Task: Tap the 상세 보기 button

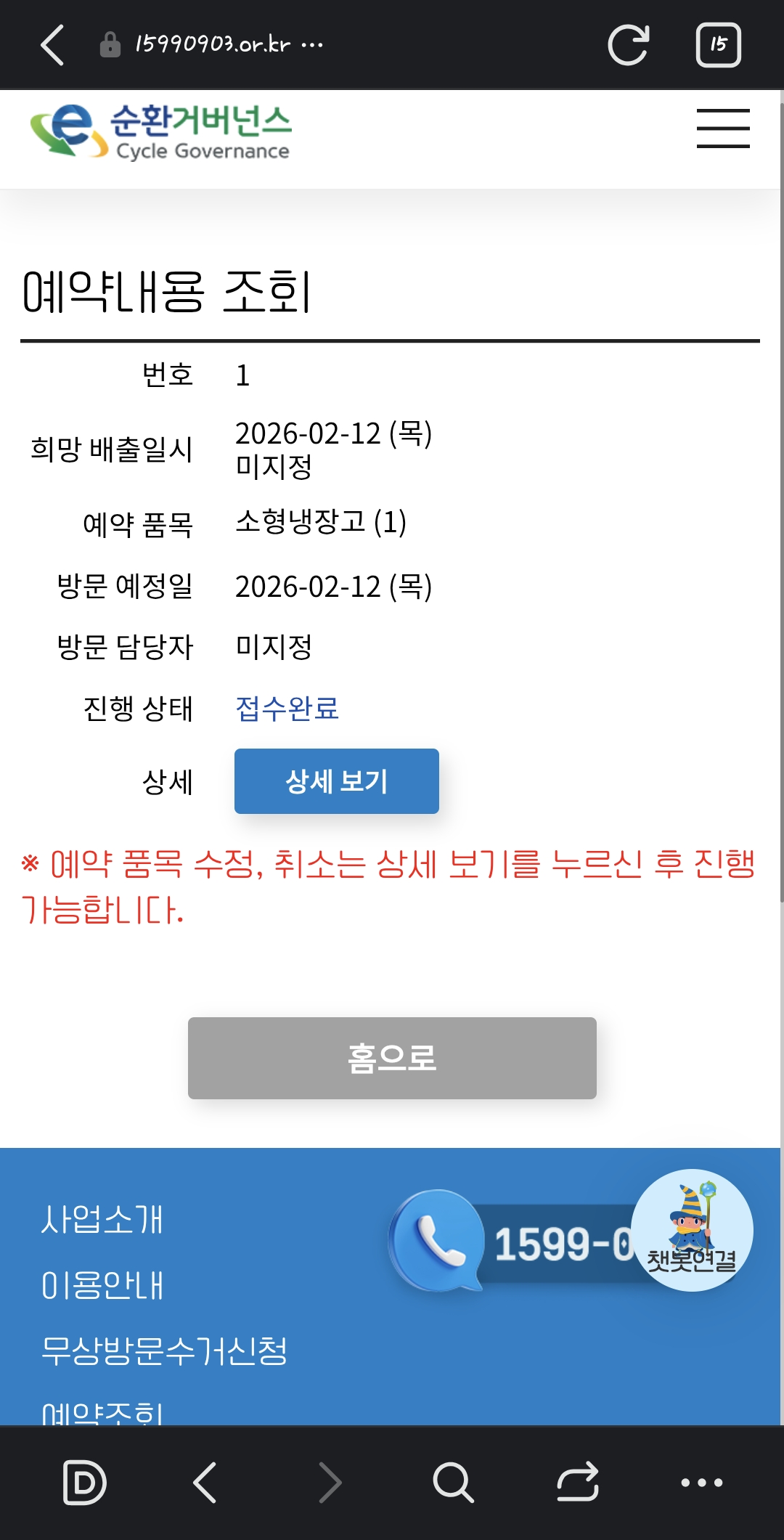Action: pyautogui.click(x=336, y=781)
